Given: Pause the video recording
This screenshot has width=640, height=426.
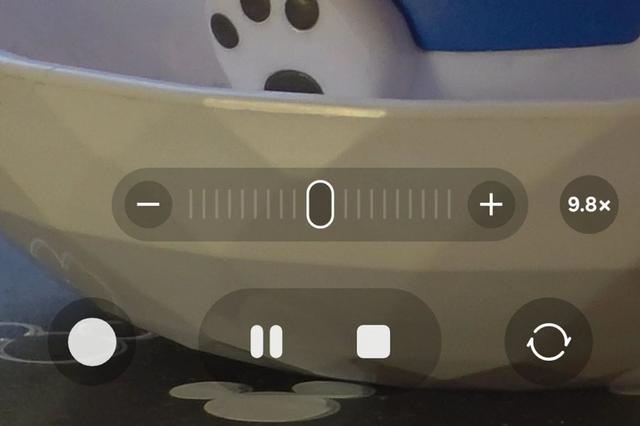Looking at the screenshot, I should point(266,342).
